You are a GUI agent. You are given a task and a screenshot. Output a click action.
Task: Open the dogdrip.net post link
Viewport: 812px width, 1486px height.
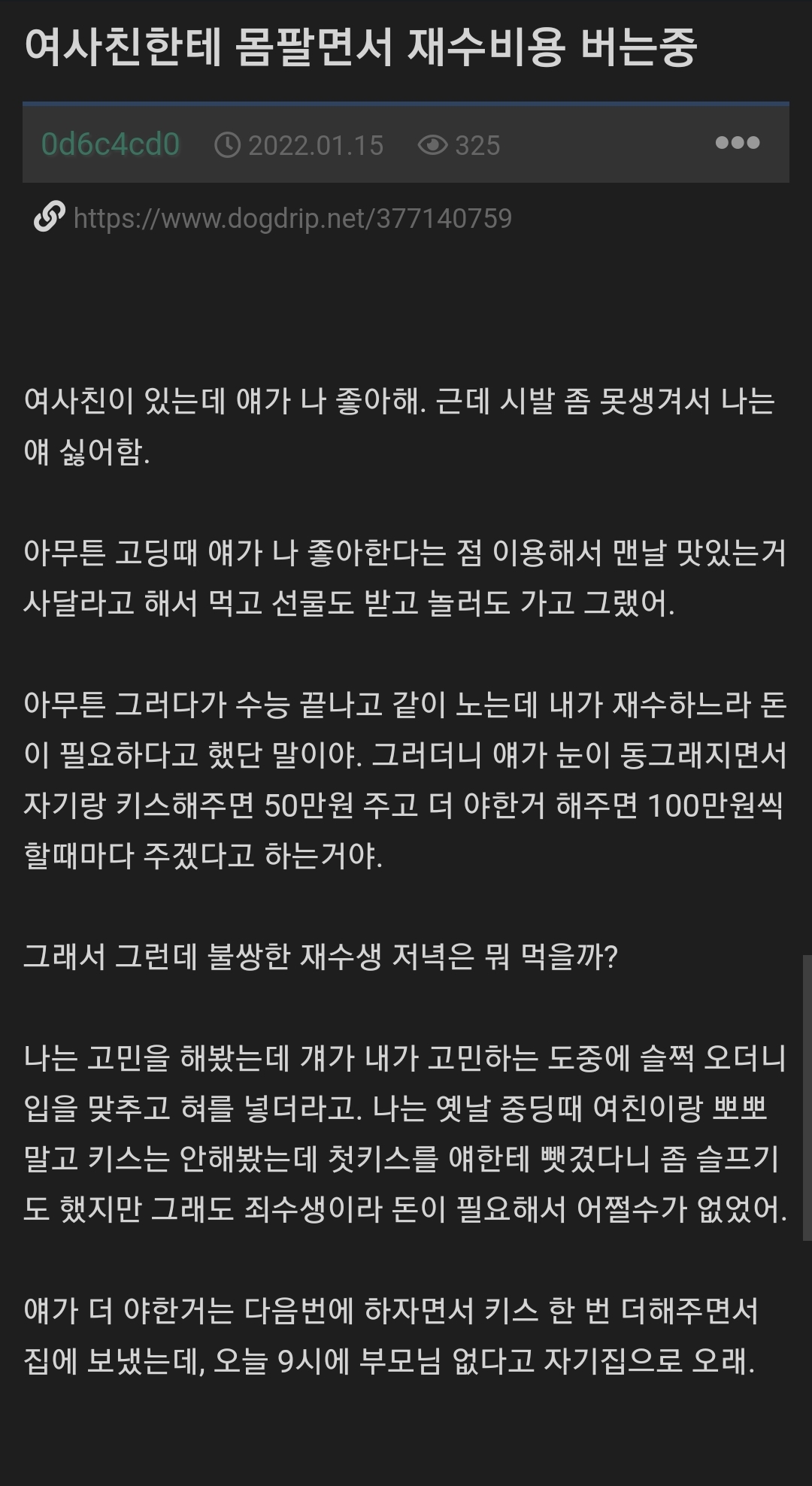[x=292, y=219]
